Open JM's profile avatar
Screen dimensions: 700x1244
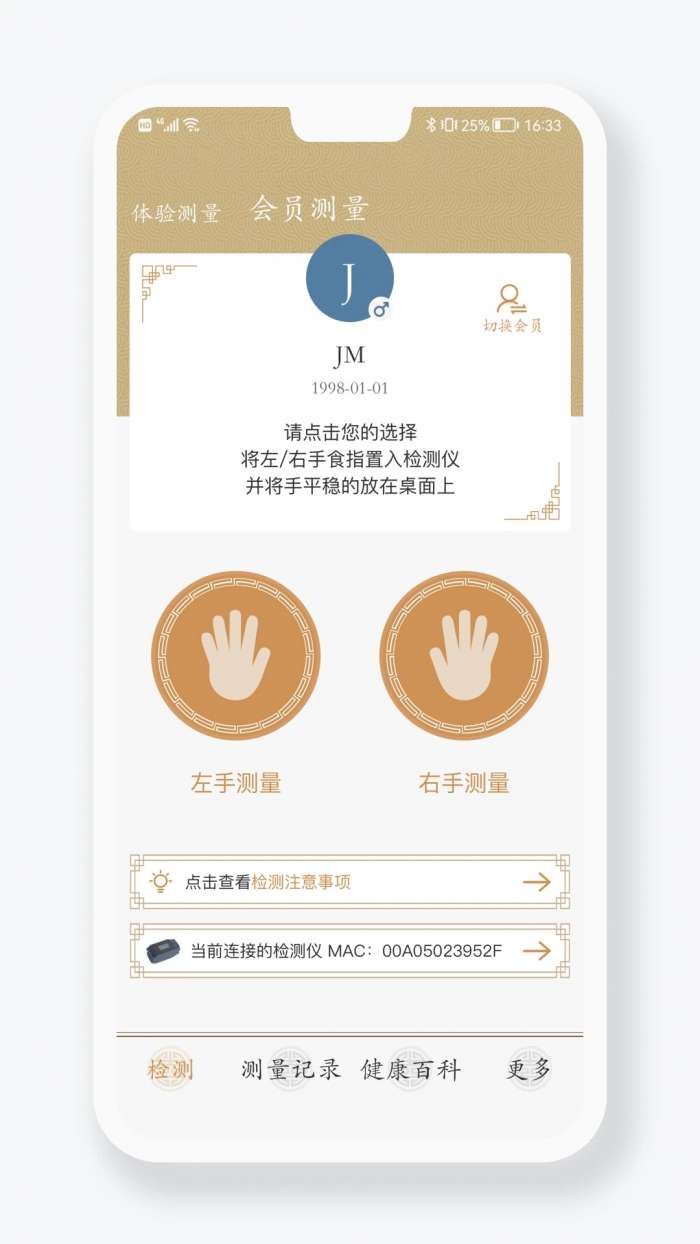click(x=349, y=279)
